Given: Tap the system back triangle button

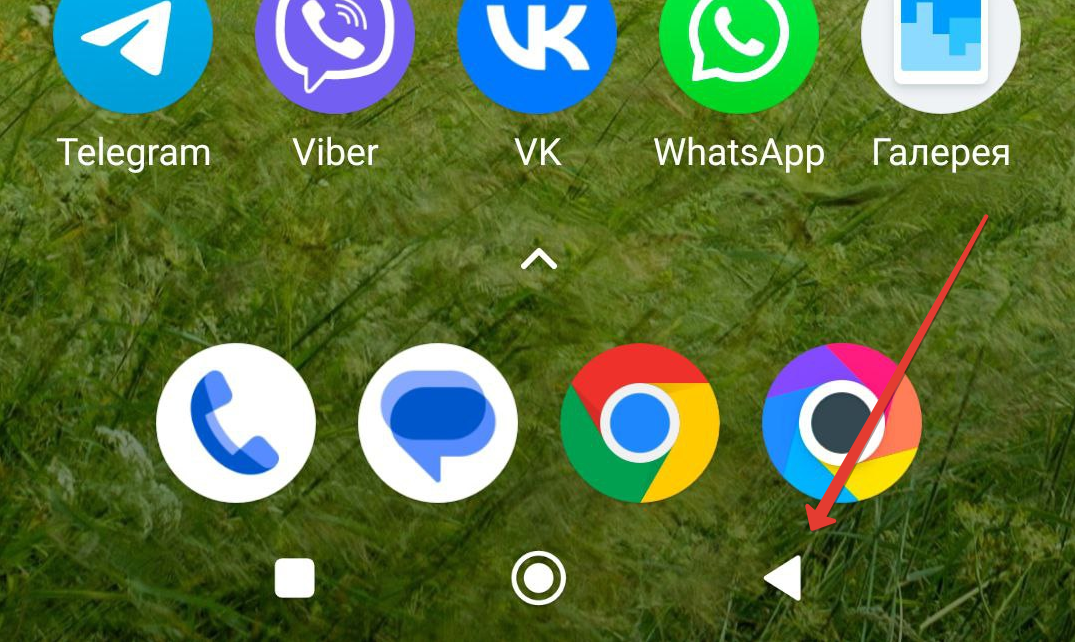Looking at the screenshot, I should (x=783, y=578).
